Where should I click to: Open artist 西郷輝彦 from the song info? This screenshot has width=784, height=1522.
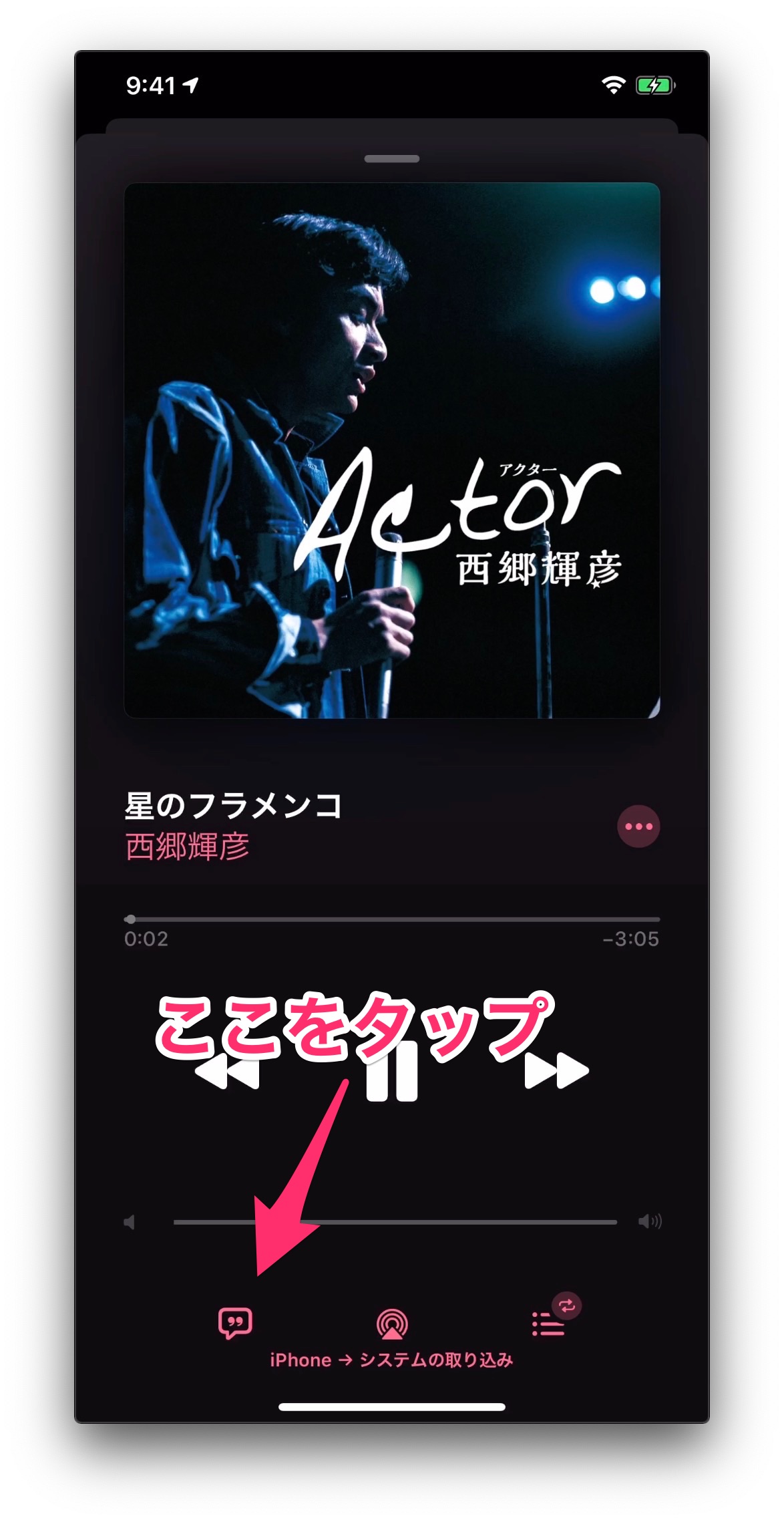187,847
